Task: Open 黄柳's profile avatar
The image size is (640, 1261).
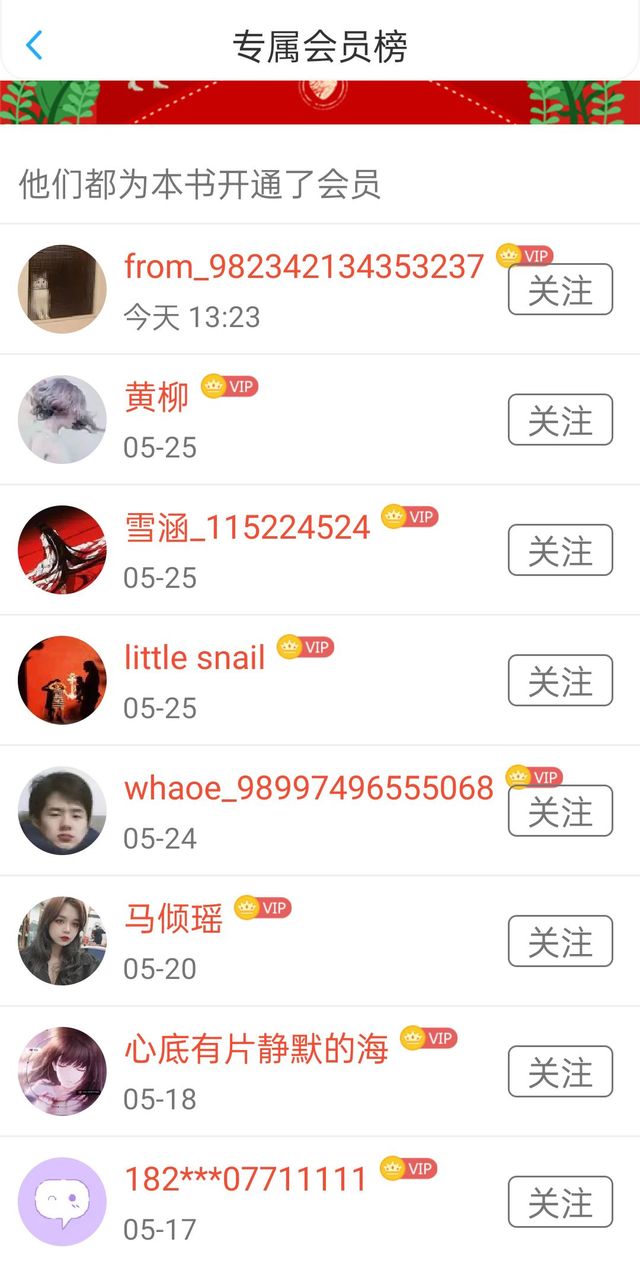Action: point(62,420)
